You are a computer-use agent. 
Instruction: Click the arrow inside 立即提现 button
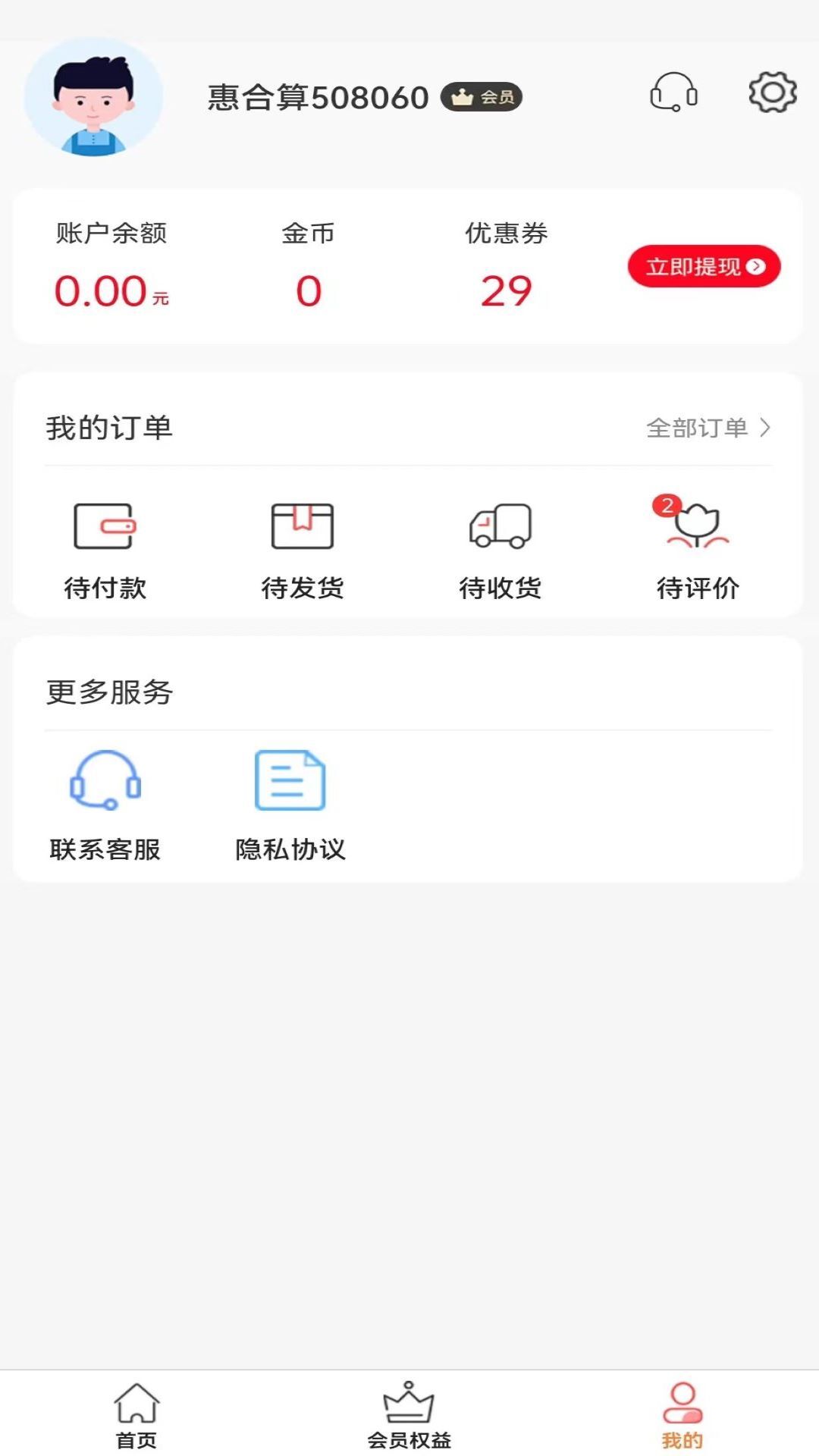(x=755, y=267)
